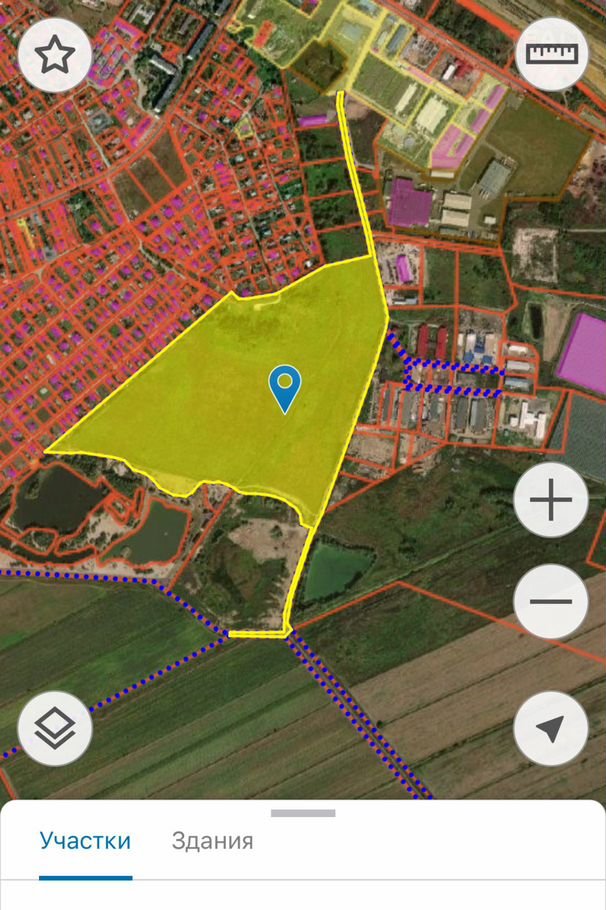
Task: Switch to the Здания tab
Action: point(212,841)
